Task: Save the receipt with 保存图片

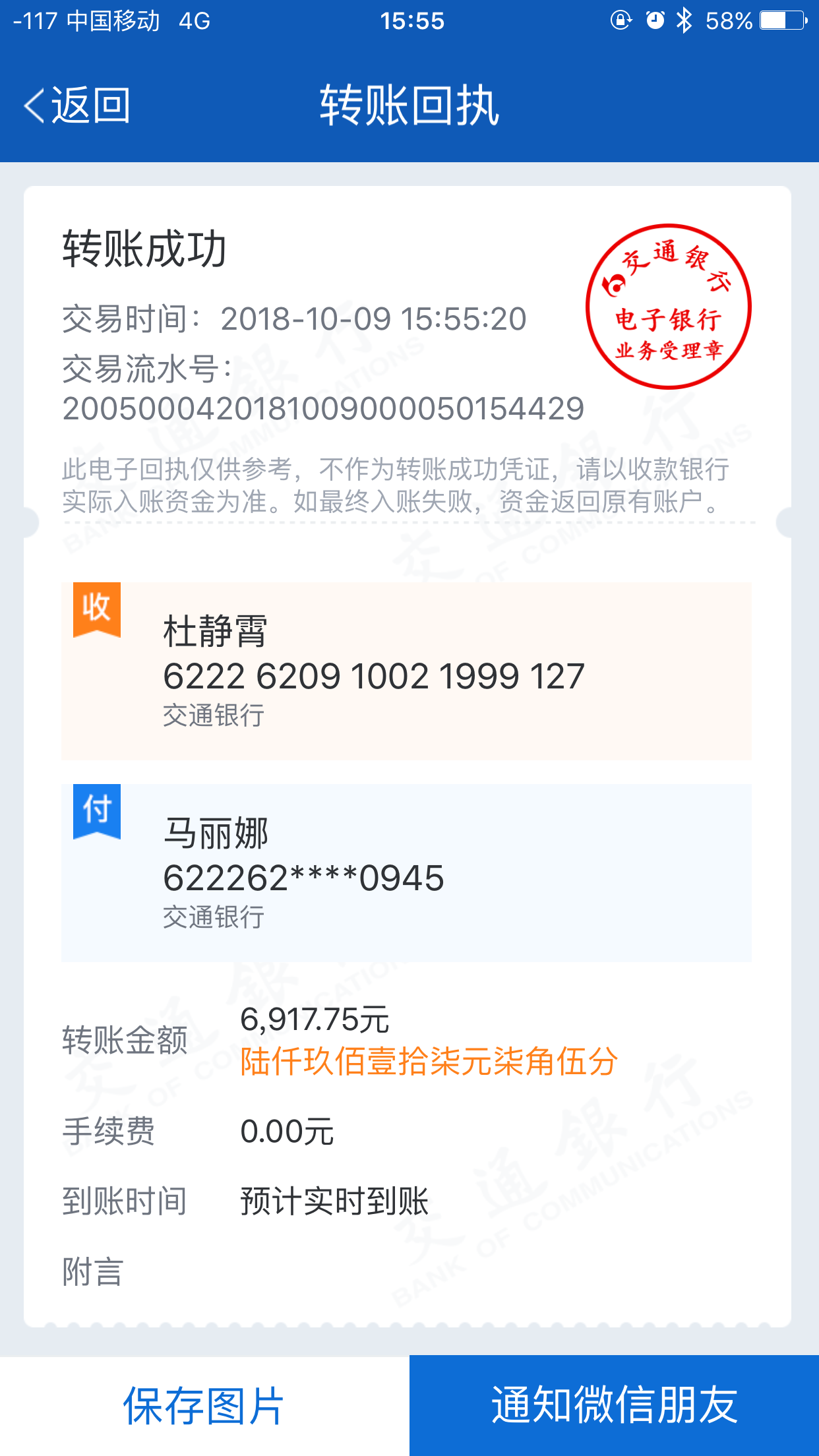Action: pos(204,1406)
